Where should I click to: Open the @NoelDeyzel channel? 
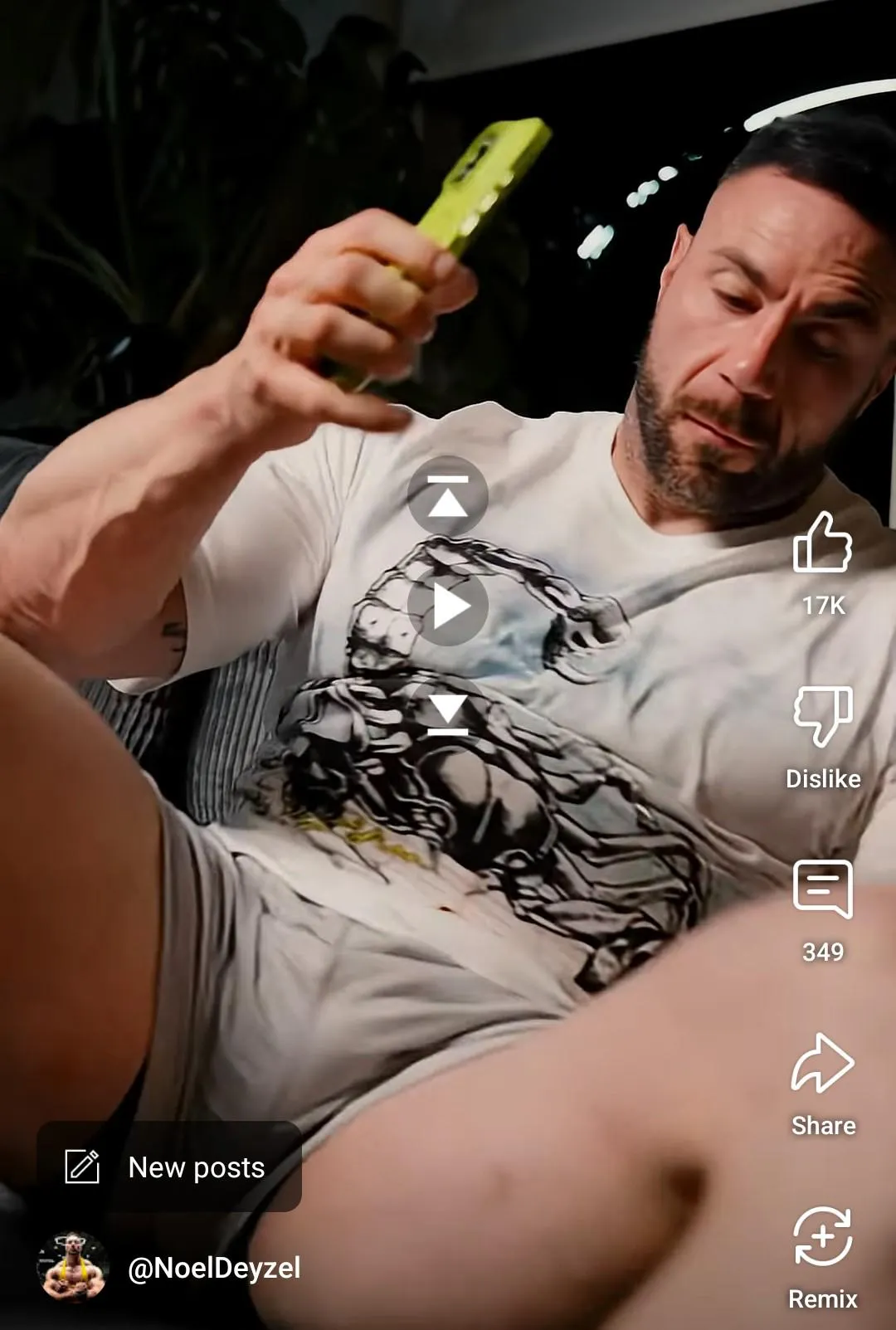point(214,1268)
